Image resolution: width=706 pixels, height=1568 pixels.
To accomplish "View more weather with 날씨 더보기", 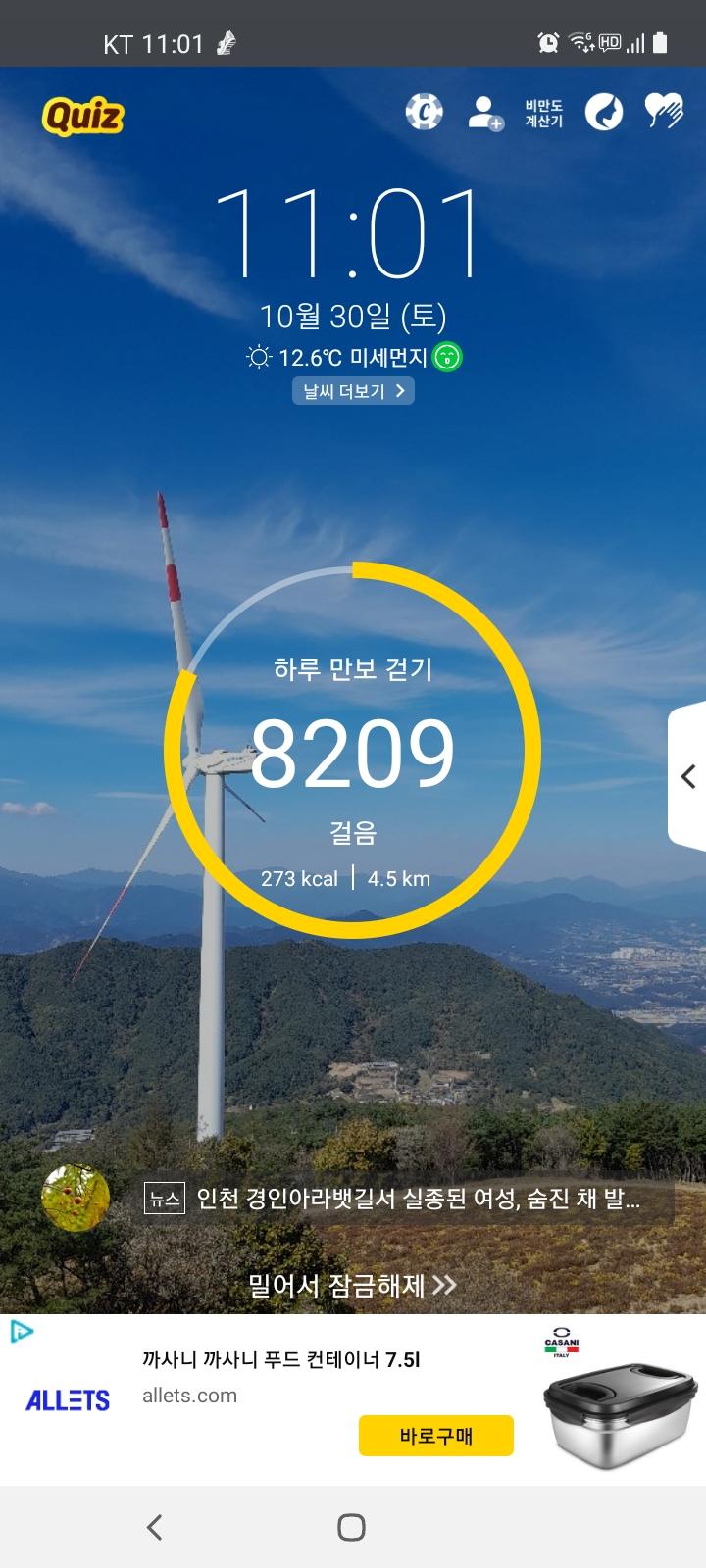I will tap(353, 391).
